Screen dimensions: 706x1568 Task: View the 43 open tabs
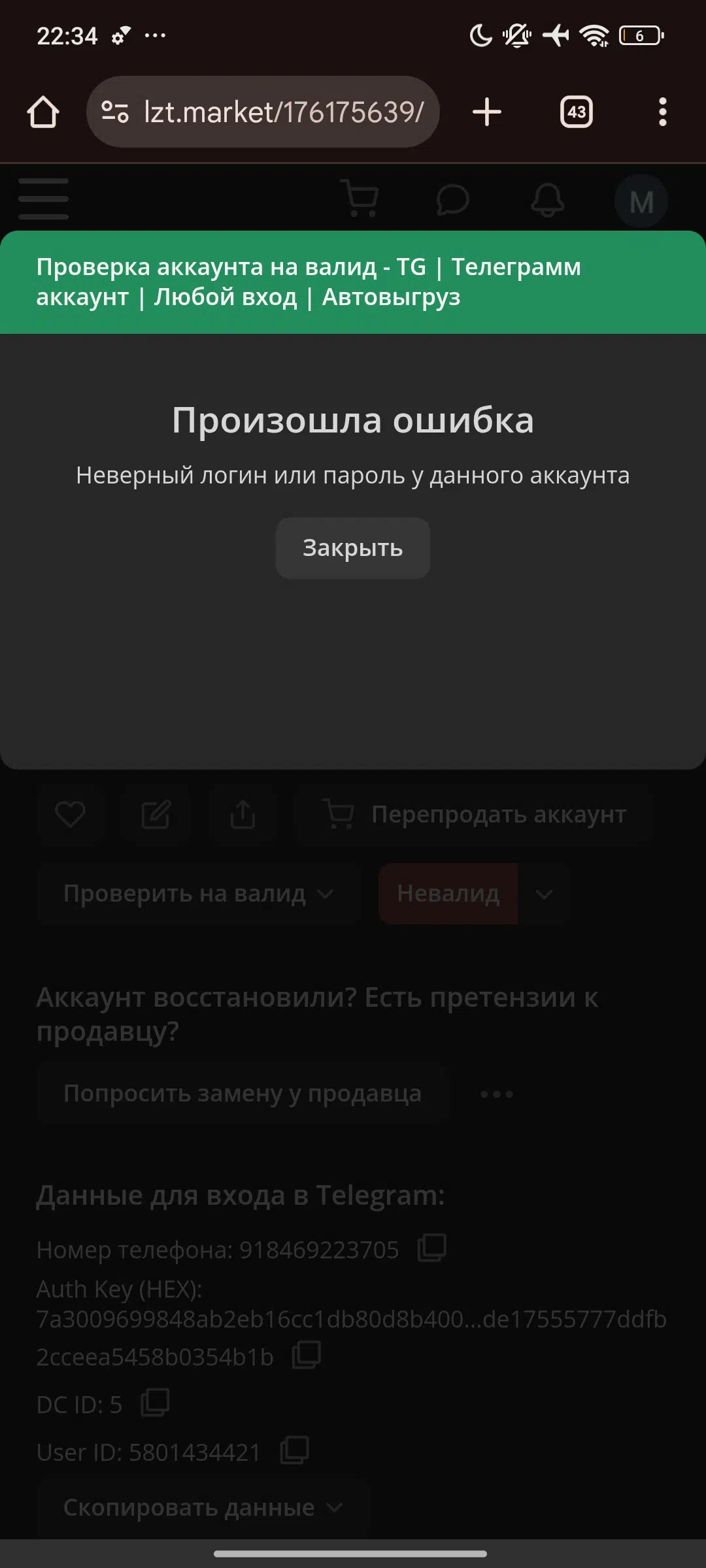tap(577, 112)
